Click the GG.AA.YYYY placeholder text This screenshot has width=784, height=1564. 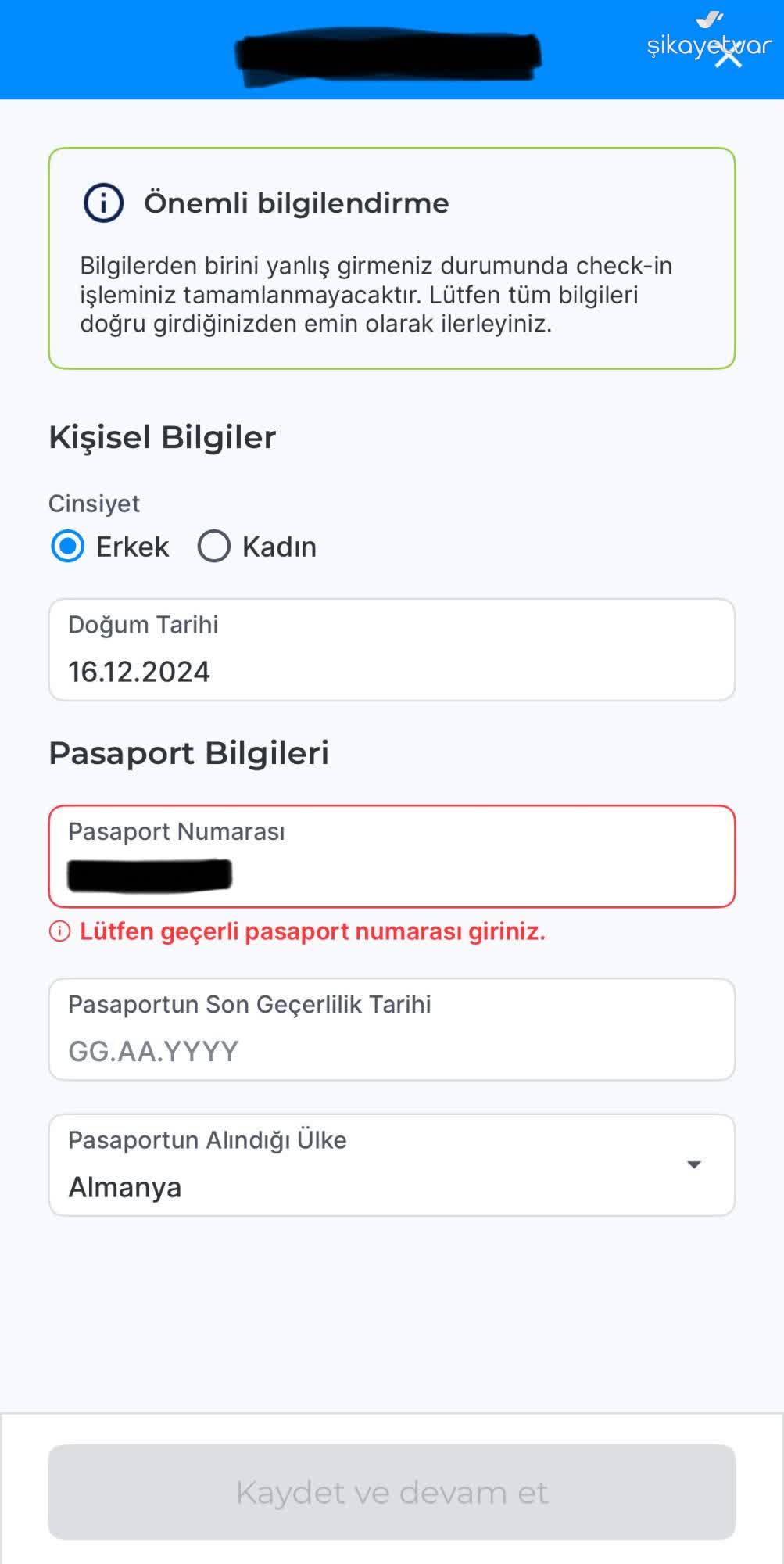coord(154,1052)
